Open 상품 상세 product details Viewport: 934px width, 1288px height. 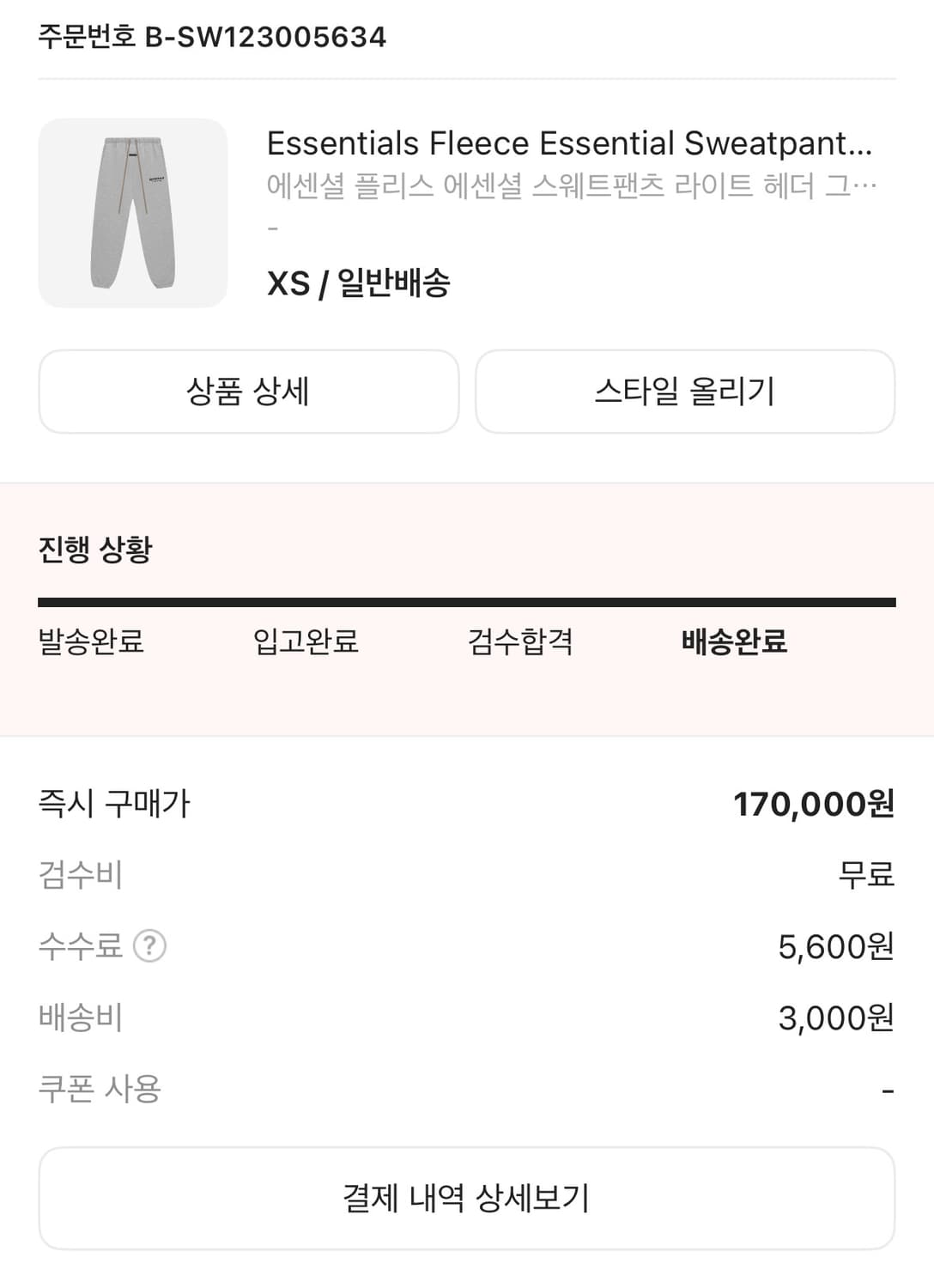pos(250,392)
